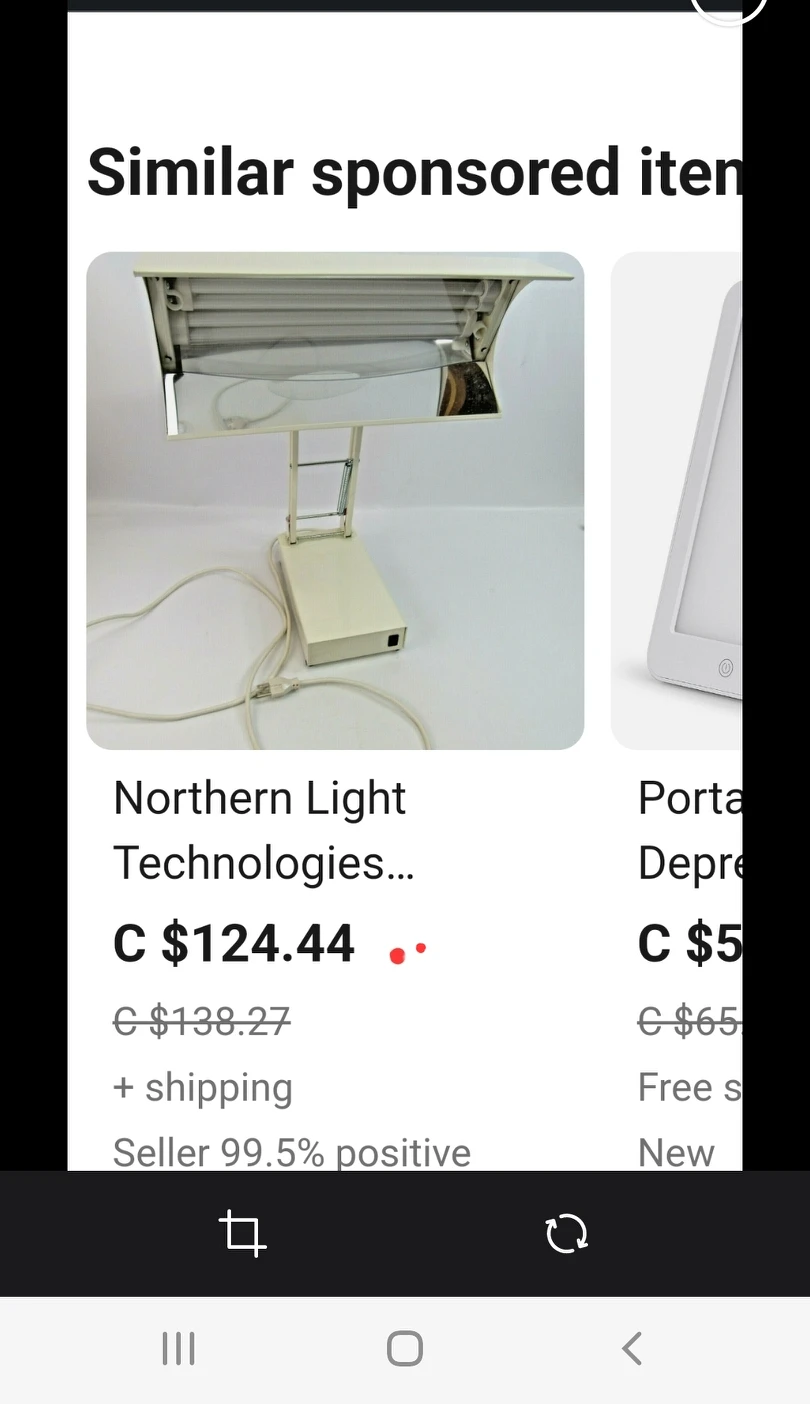Open recent apps from navigation bar
This screenshot has height=1404, width=810.
coord(179,1349)
